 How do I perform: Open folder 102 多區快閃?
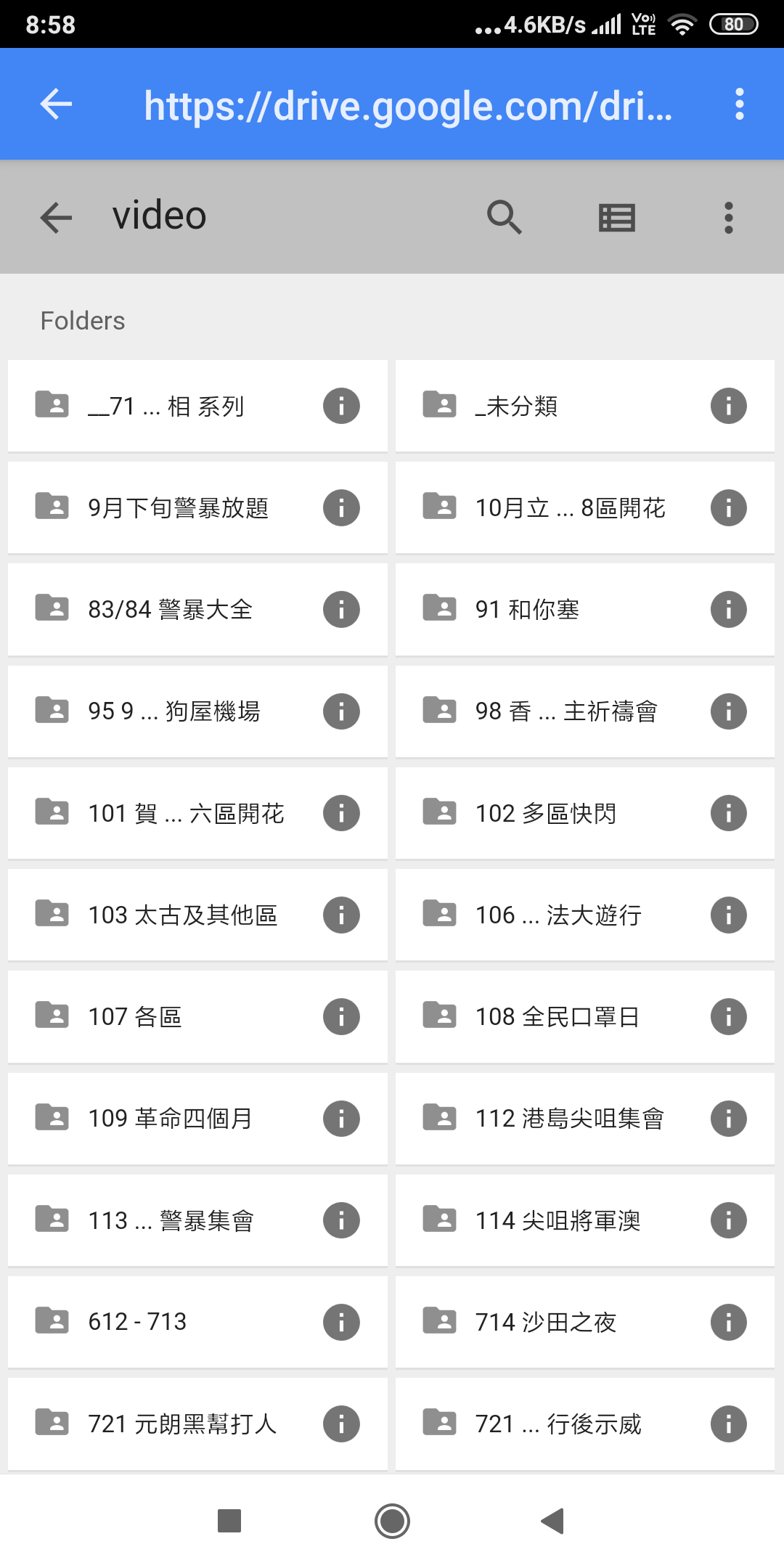pyautogui.click(x=552, y=813)
